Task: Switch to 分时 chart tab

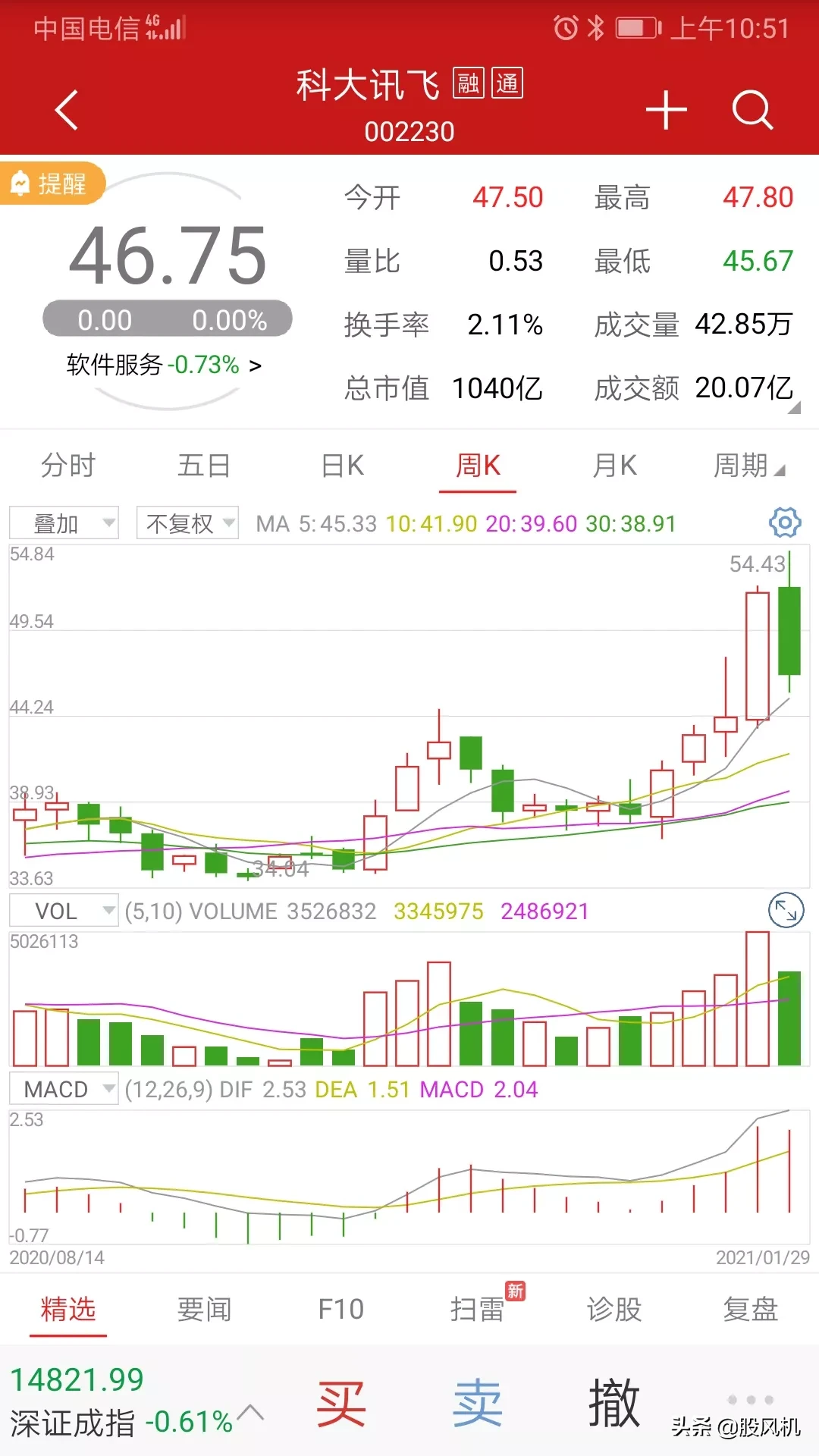Action: (68, 466)
